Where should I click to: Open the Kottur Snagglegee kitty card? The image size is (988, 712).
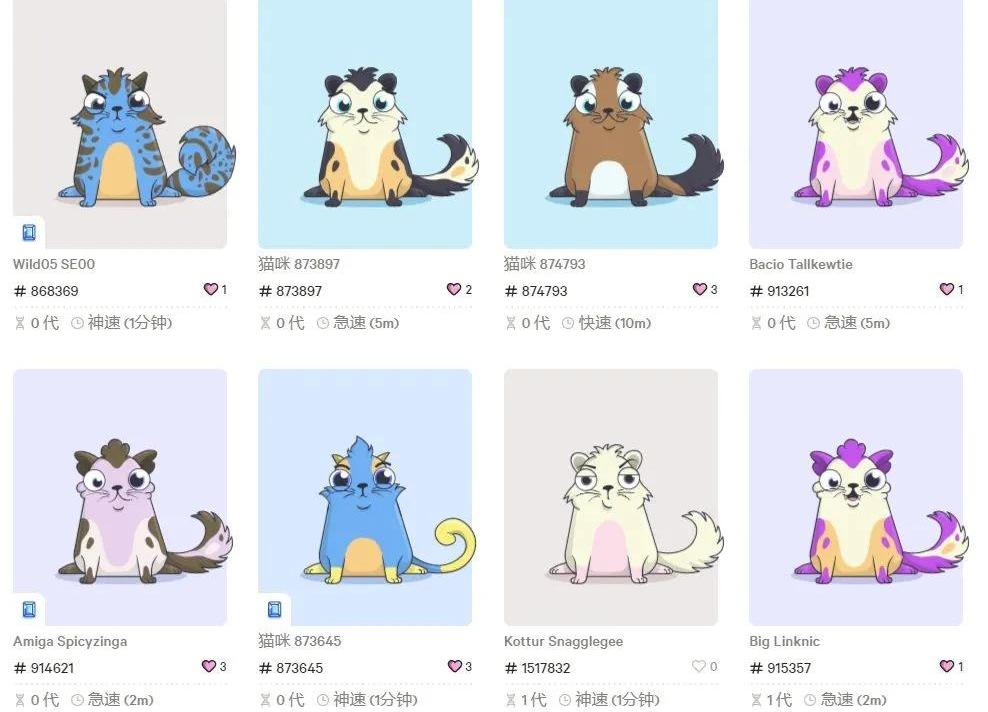point(611,497)
